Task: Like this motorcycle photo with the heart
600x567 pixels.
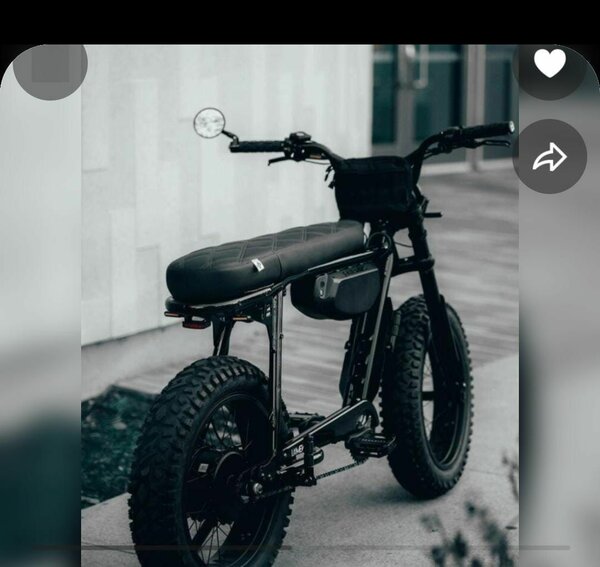Action: pyautogui.click(x=549, y=64)
